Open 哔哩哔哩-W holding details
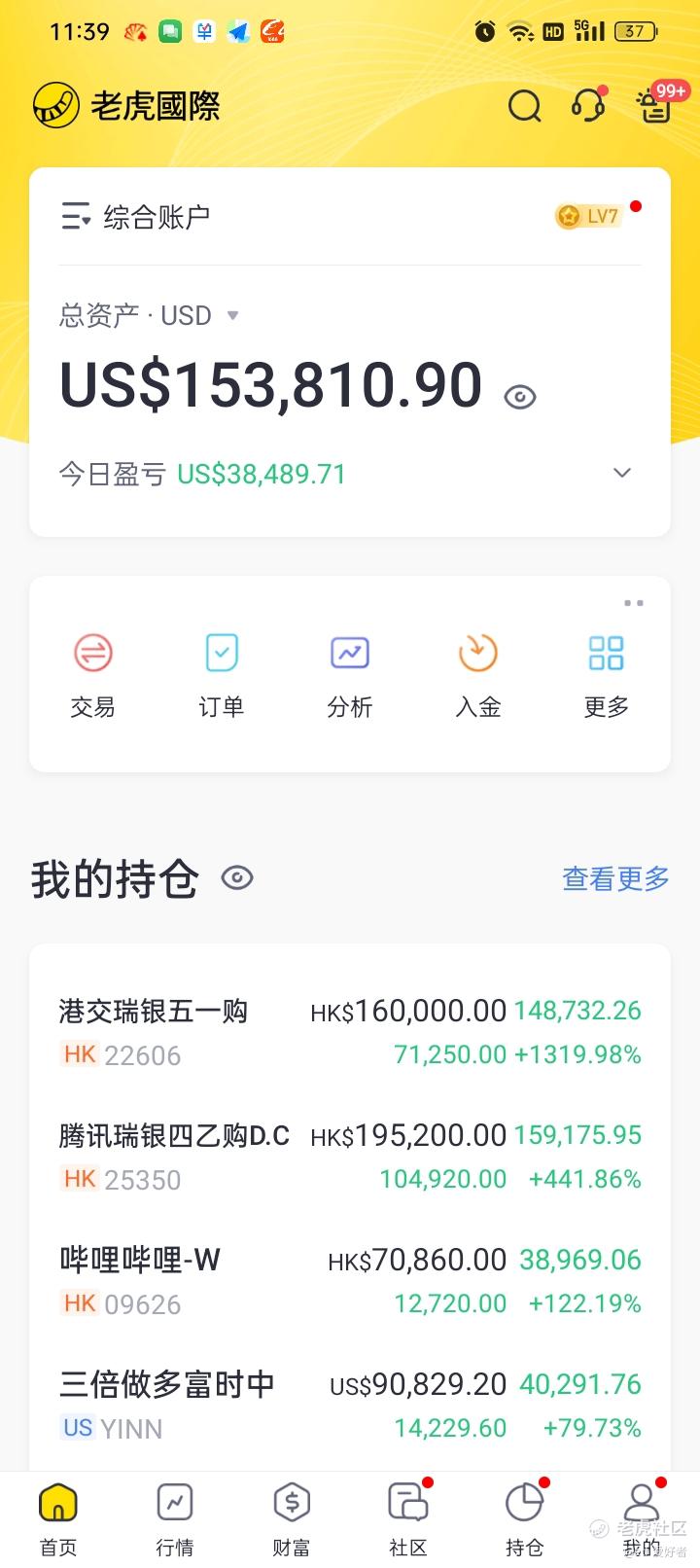700x1568 pixels. [350, 1281]
